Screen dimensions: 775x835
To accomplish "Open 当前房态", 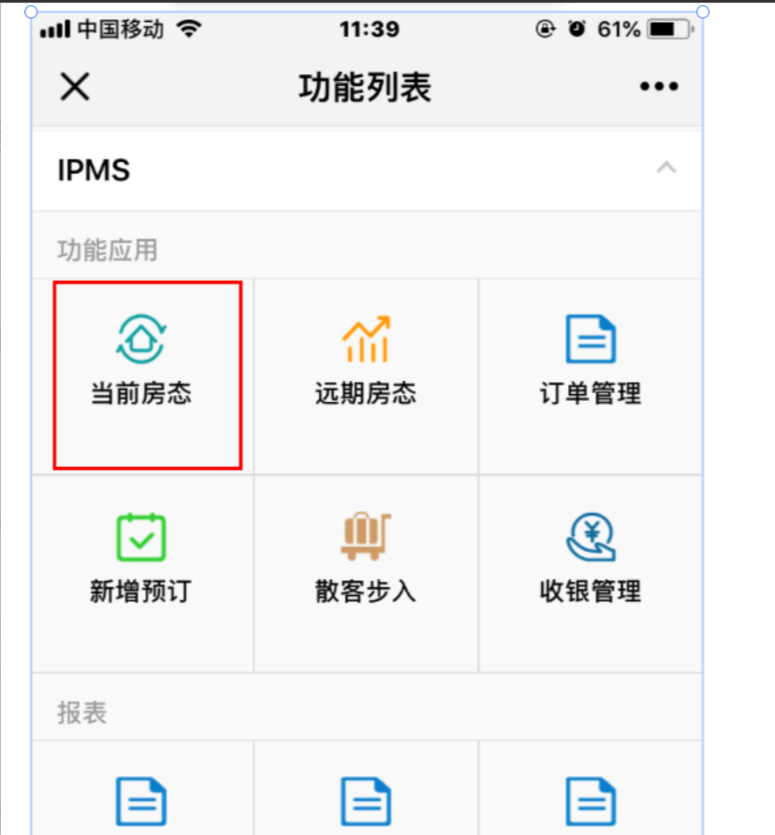I will [x=142, y=360].
